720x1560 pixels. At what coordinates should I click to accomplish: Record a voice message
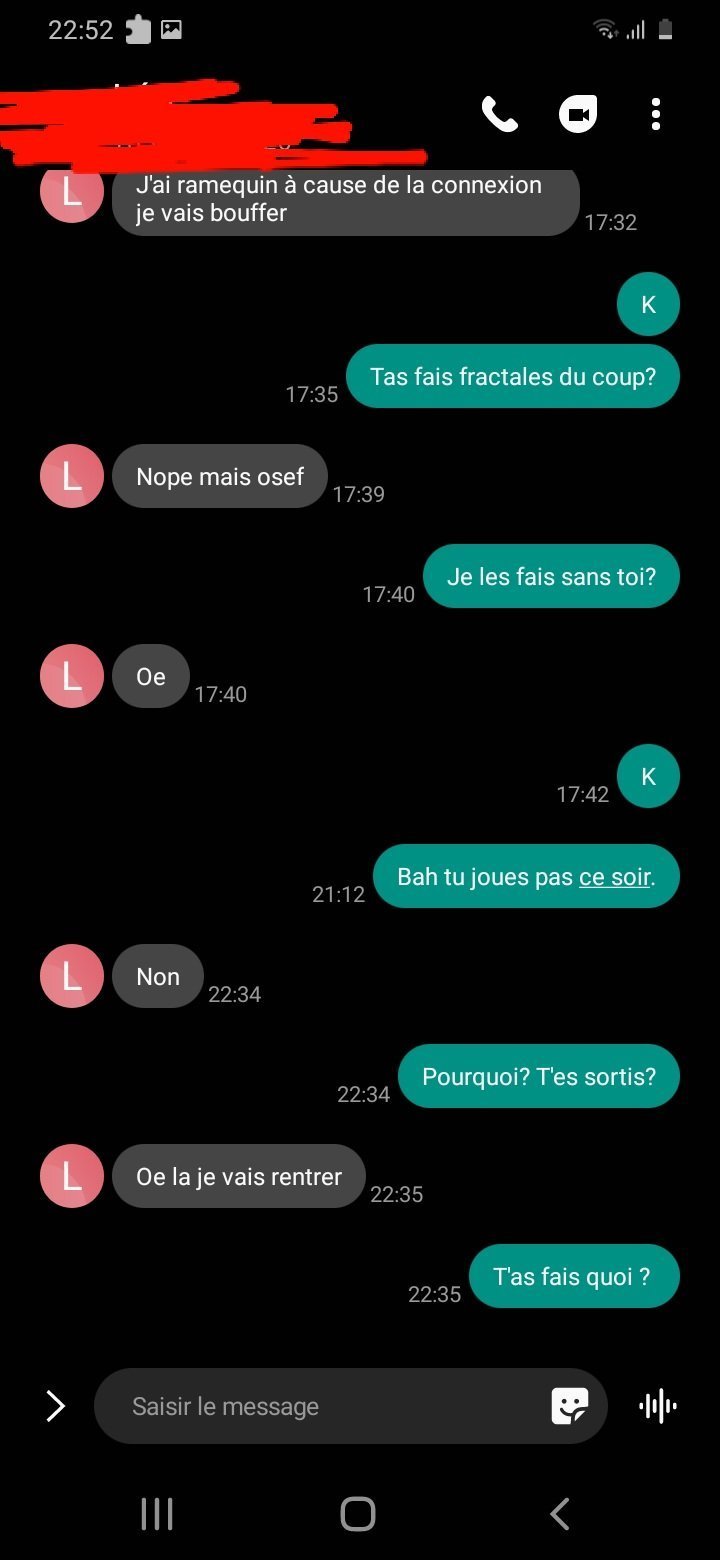coord(657,1406)
